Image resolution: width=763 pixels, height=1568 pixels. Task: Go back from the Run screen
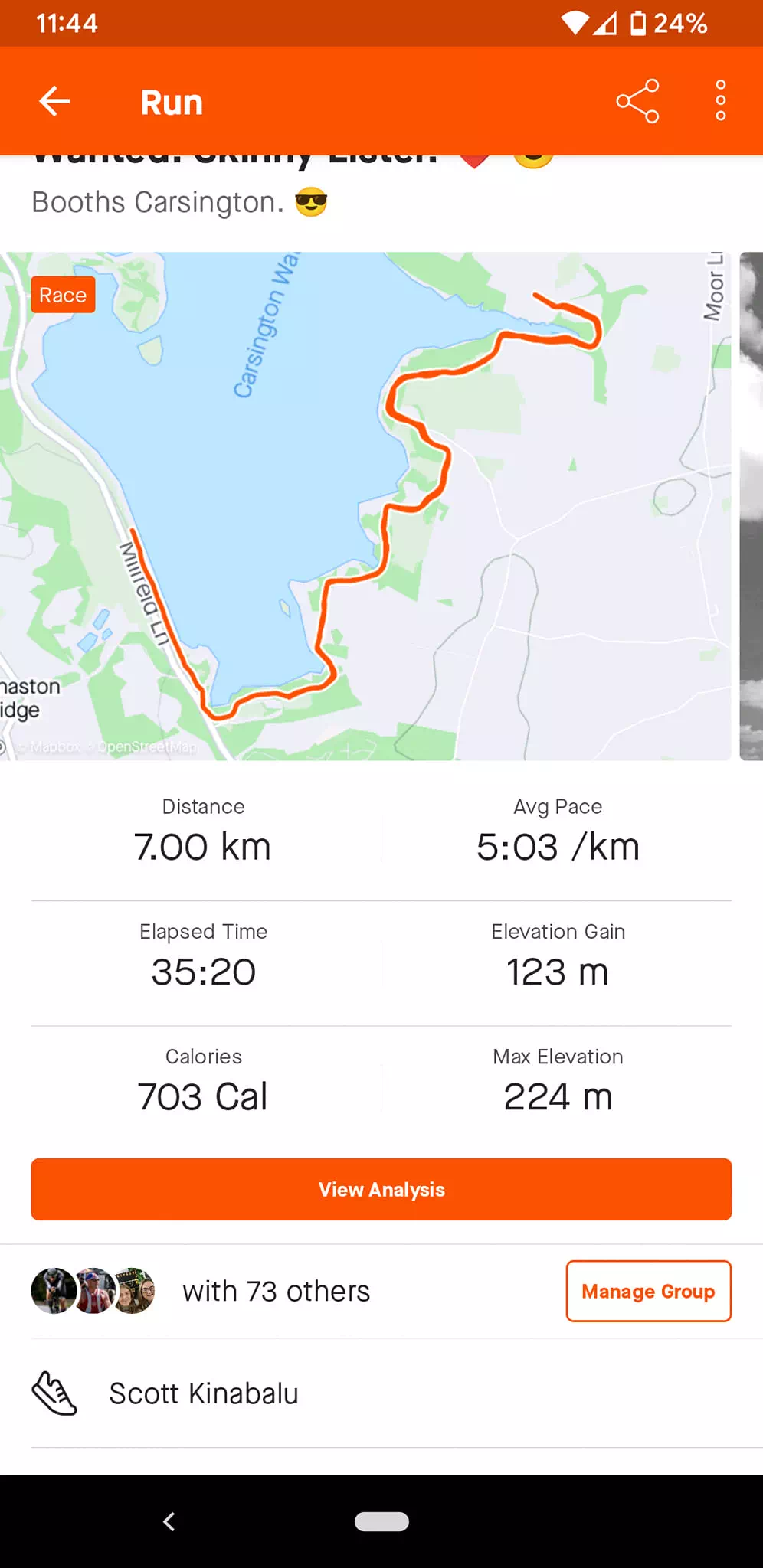[x=55, y=101]
